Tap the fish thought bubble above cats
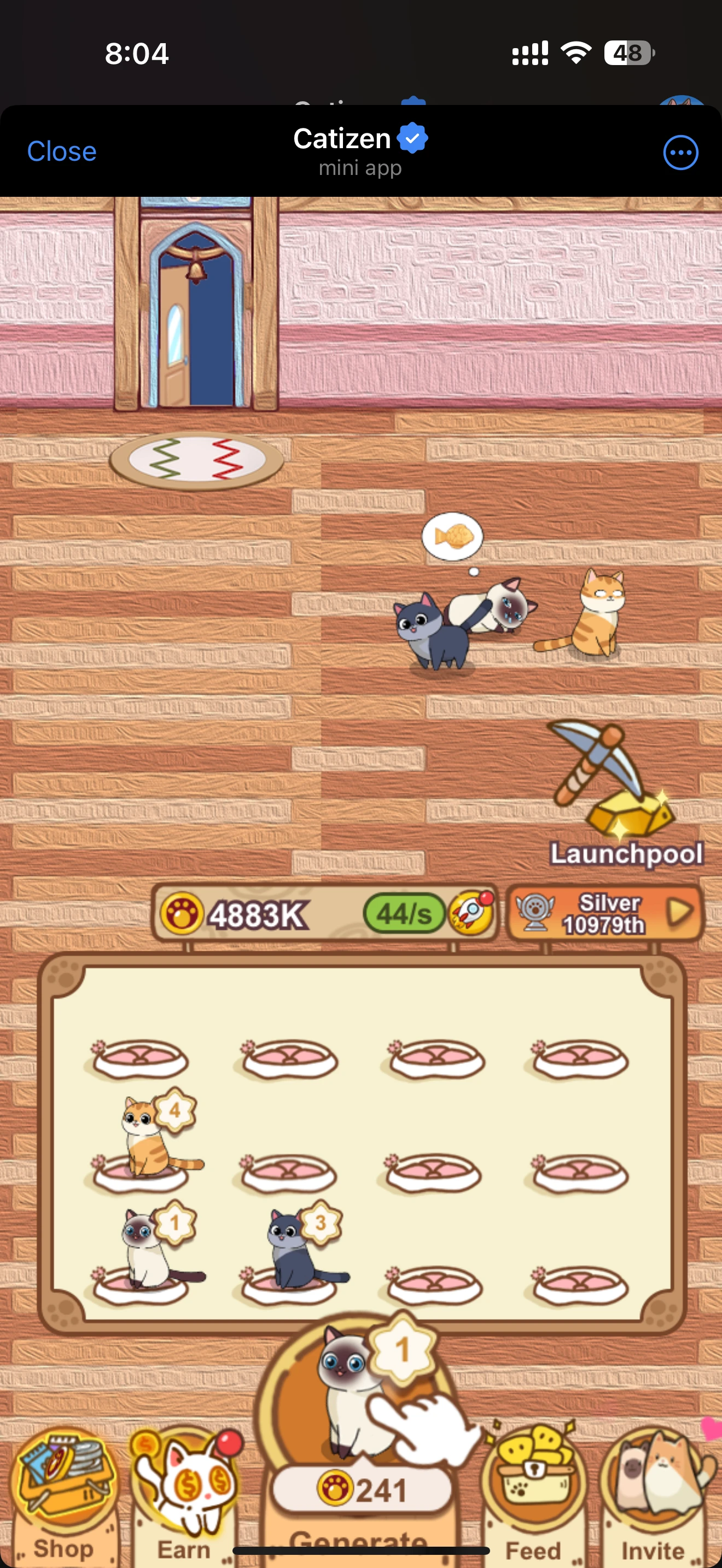Image resolution: width=722 pixels, height=1568 pixels. pyautogui.click(x=452, y=537)
